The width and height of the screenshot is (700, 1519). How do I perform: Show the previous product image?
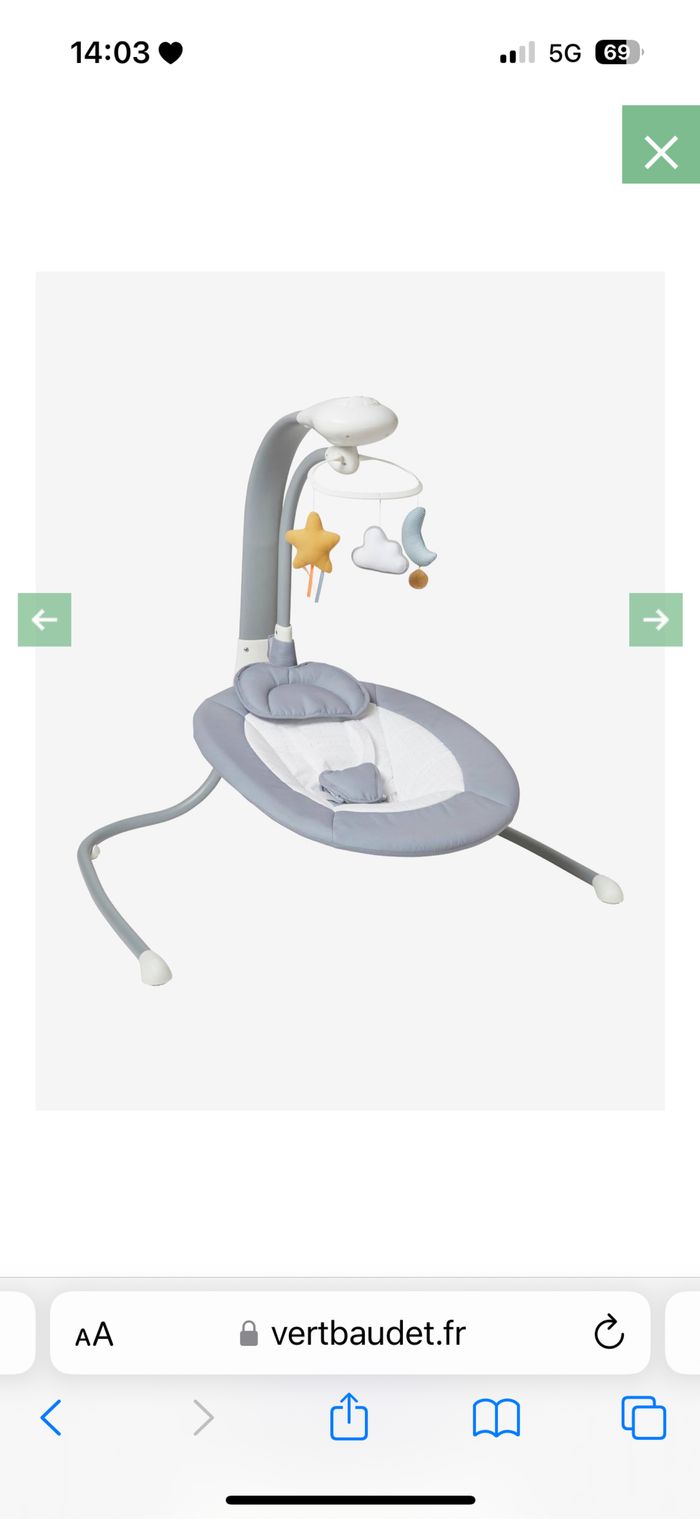coord(44,620)
